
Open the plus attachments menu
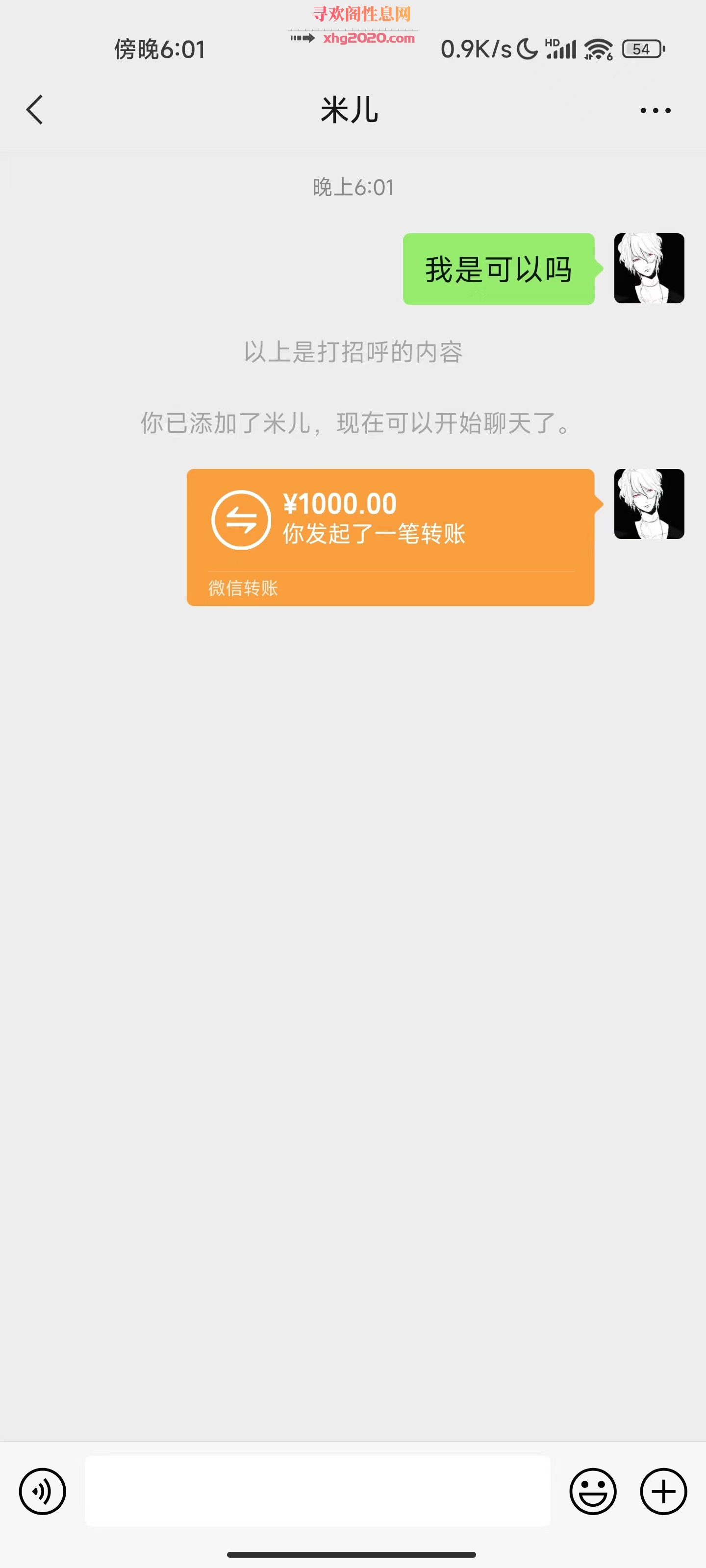[x=663, y=1491]
